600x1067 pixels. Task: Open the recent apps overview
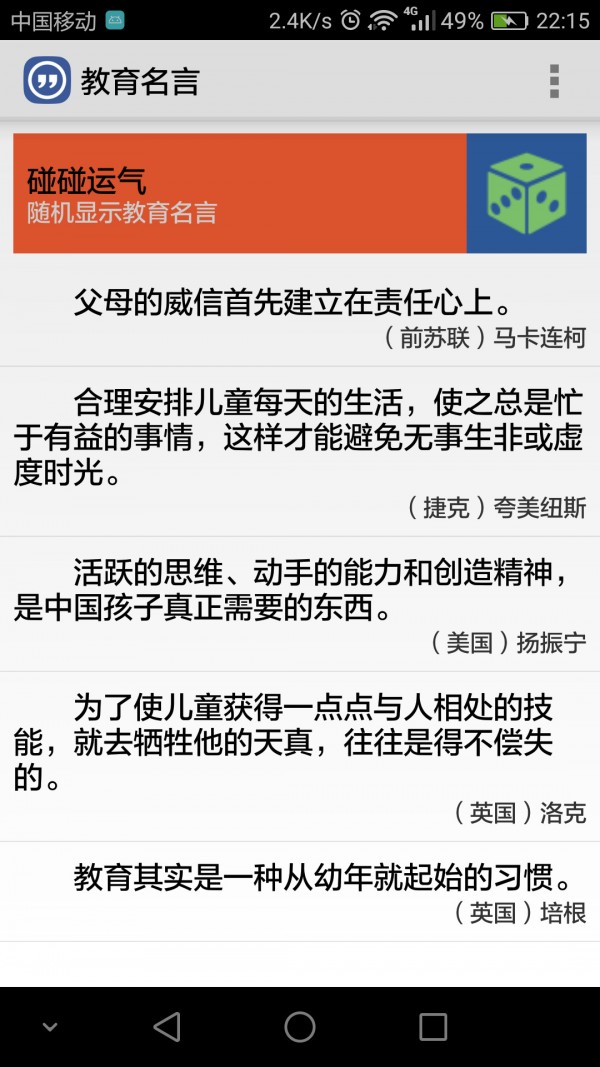[x=432, y=1026]
